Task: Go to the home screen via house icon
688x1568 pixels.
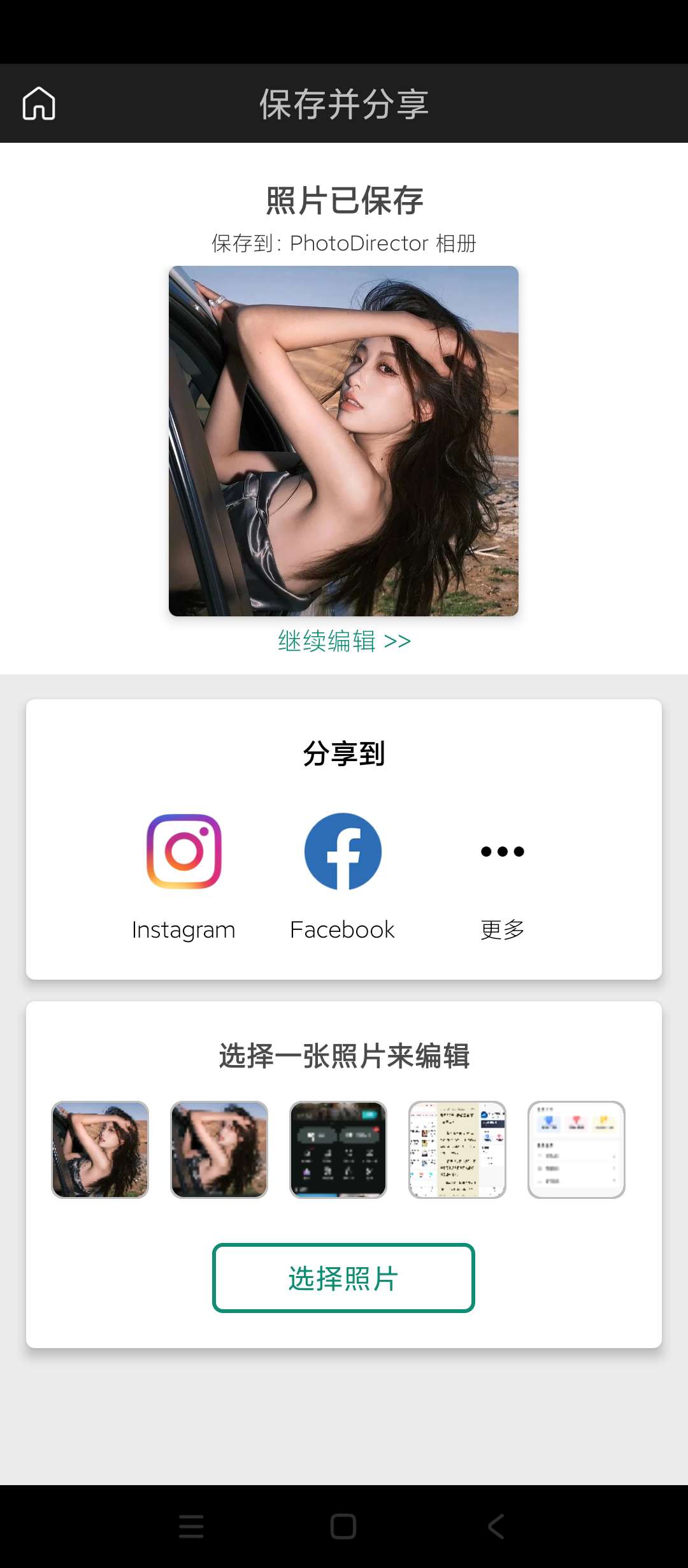Action: 39,103
